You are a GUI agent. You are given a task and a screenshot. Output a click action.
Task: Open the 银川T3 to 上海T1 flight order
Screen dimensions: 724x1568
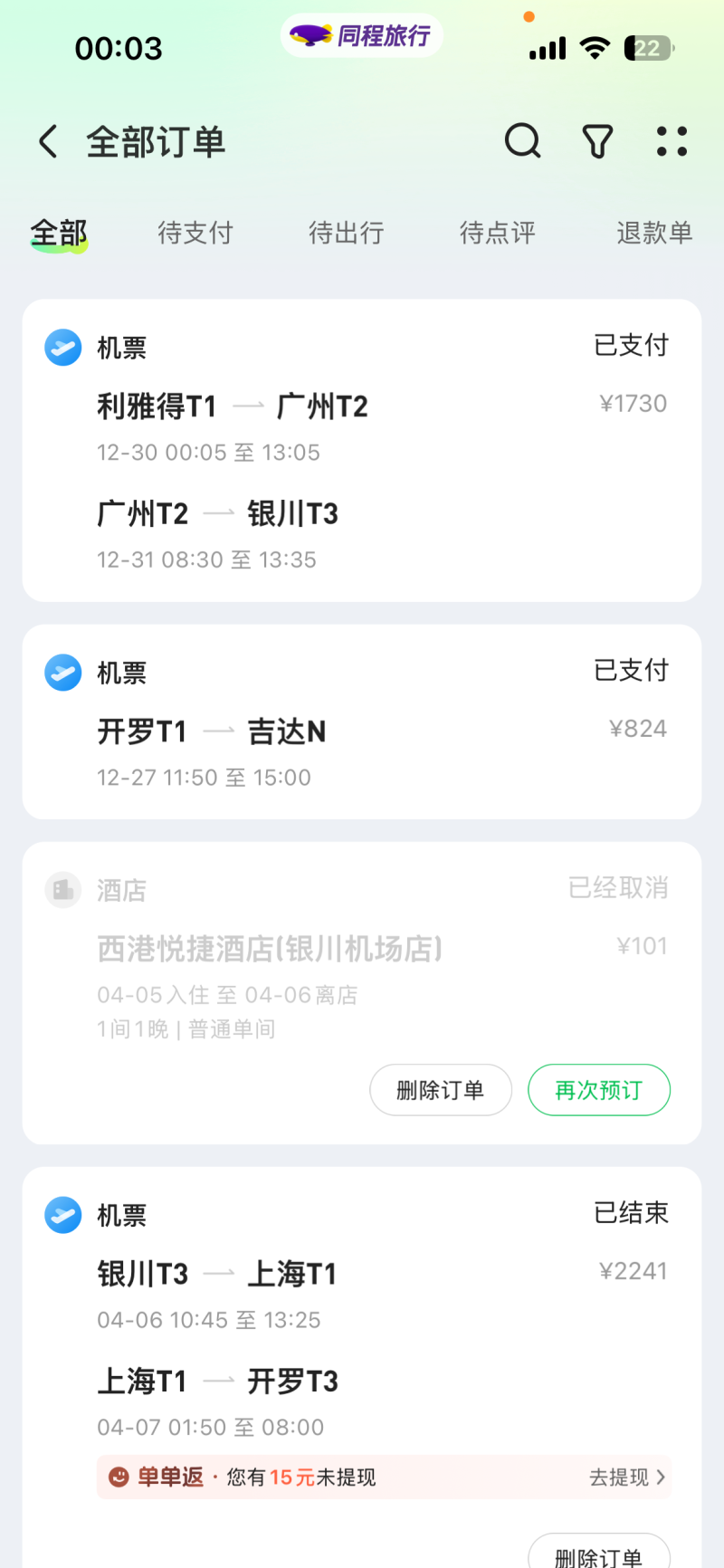point(362,1295)
